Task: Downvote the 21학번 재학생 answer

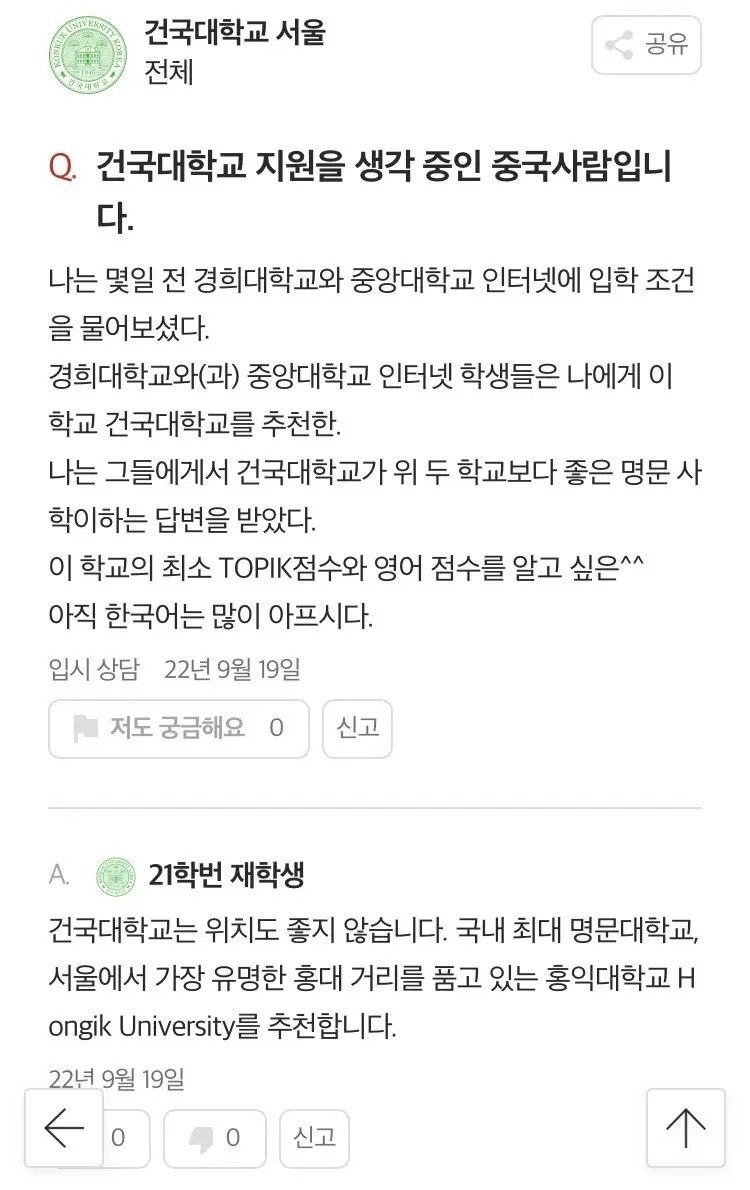Action: point(214,1138)
